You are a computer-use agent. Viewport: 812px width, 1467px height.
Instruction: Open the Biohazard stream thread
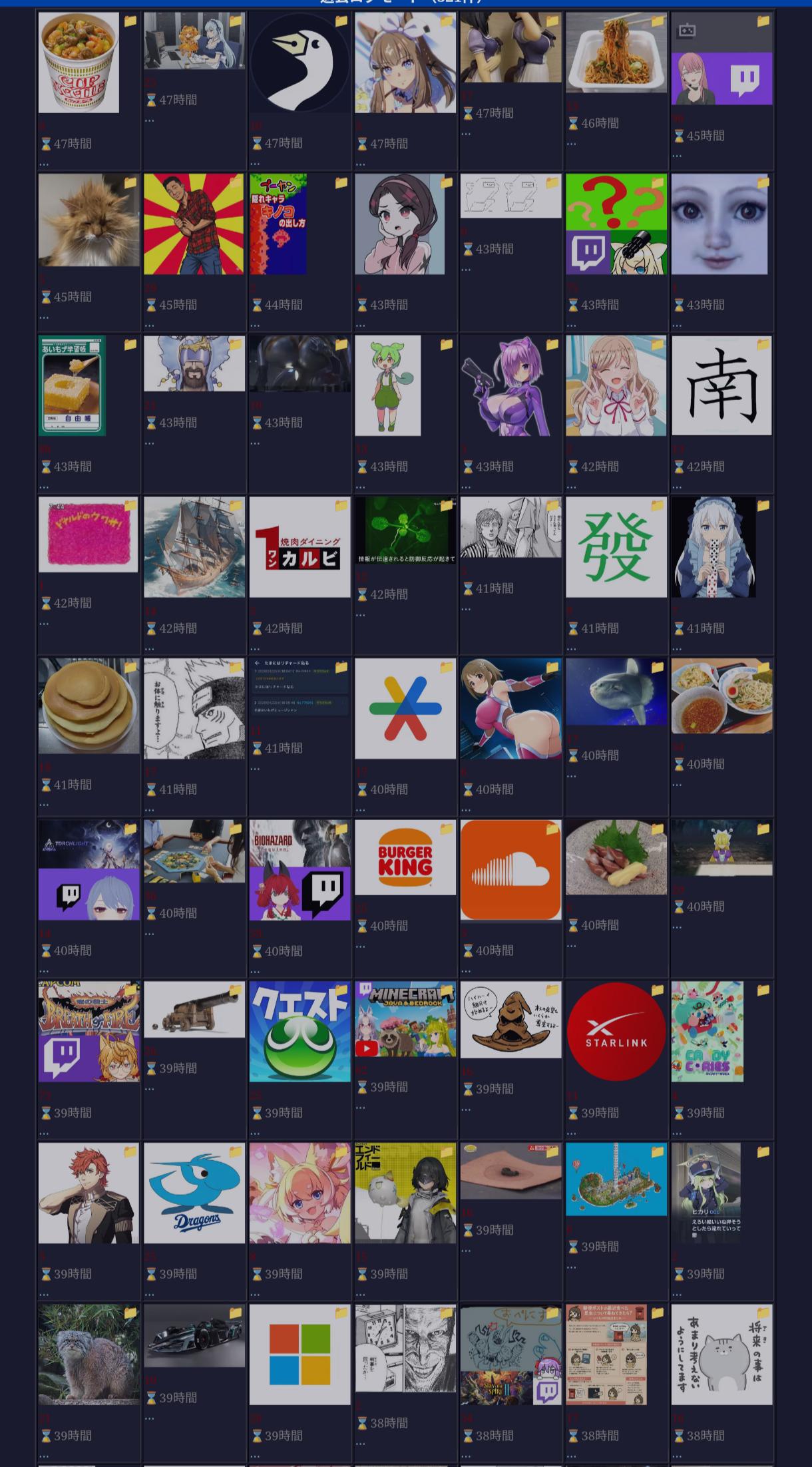(300, 870)
